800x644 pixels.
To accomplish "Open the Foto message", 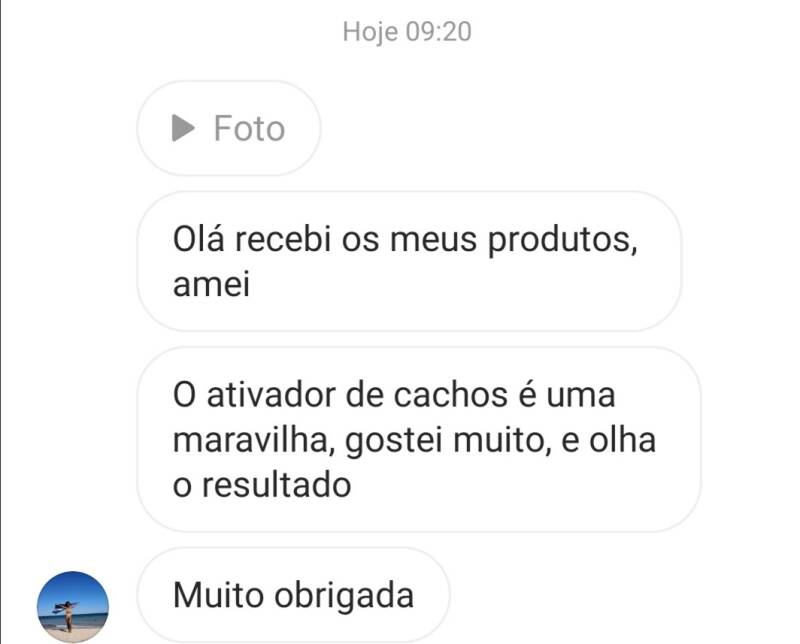I will click(228, 128).
